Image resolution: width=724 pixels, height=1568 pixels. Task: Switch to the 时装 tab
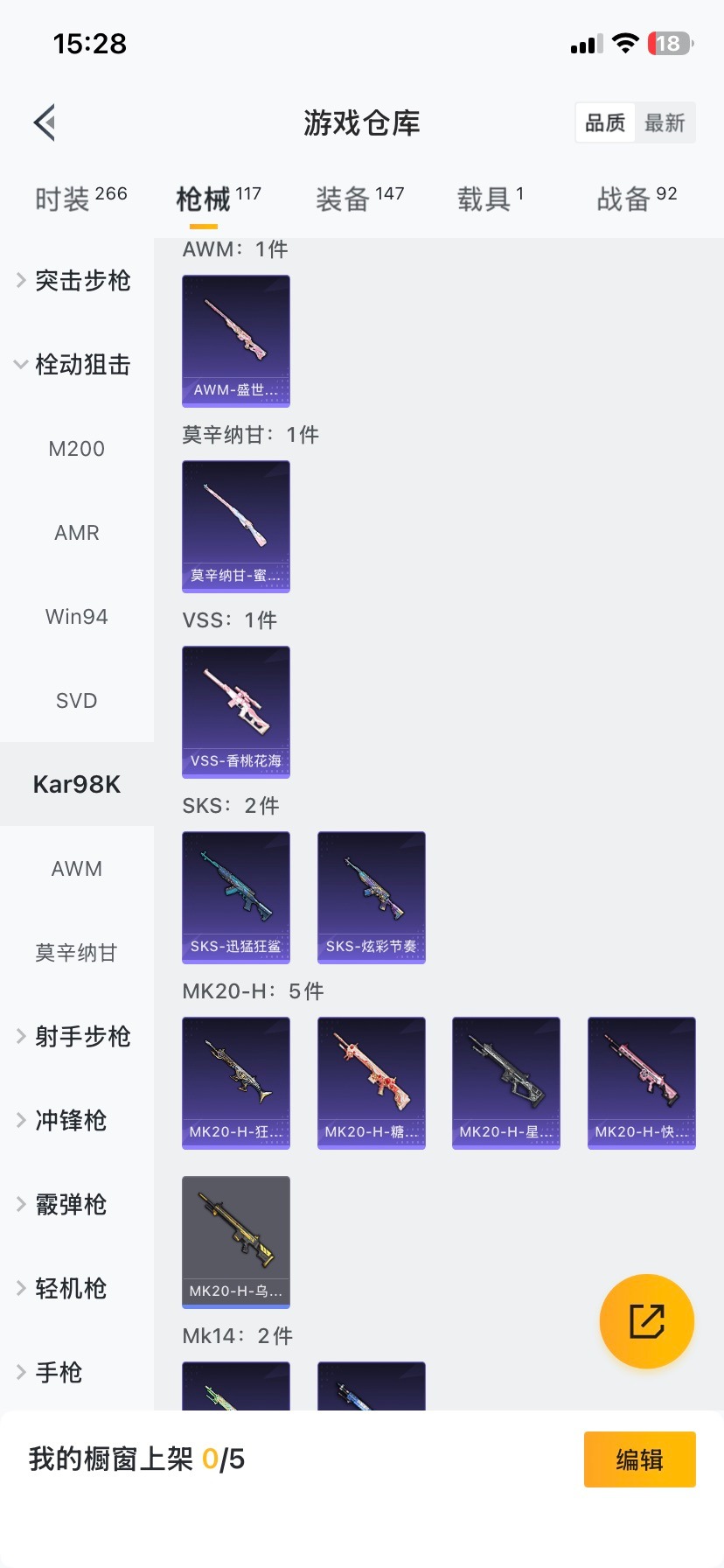point(80,199)
